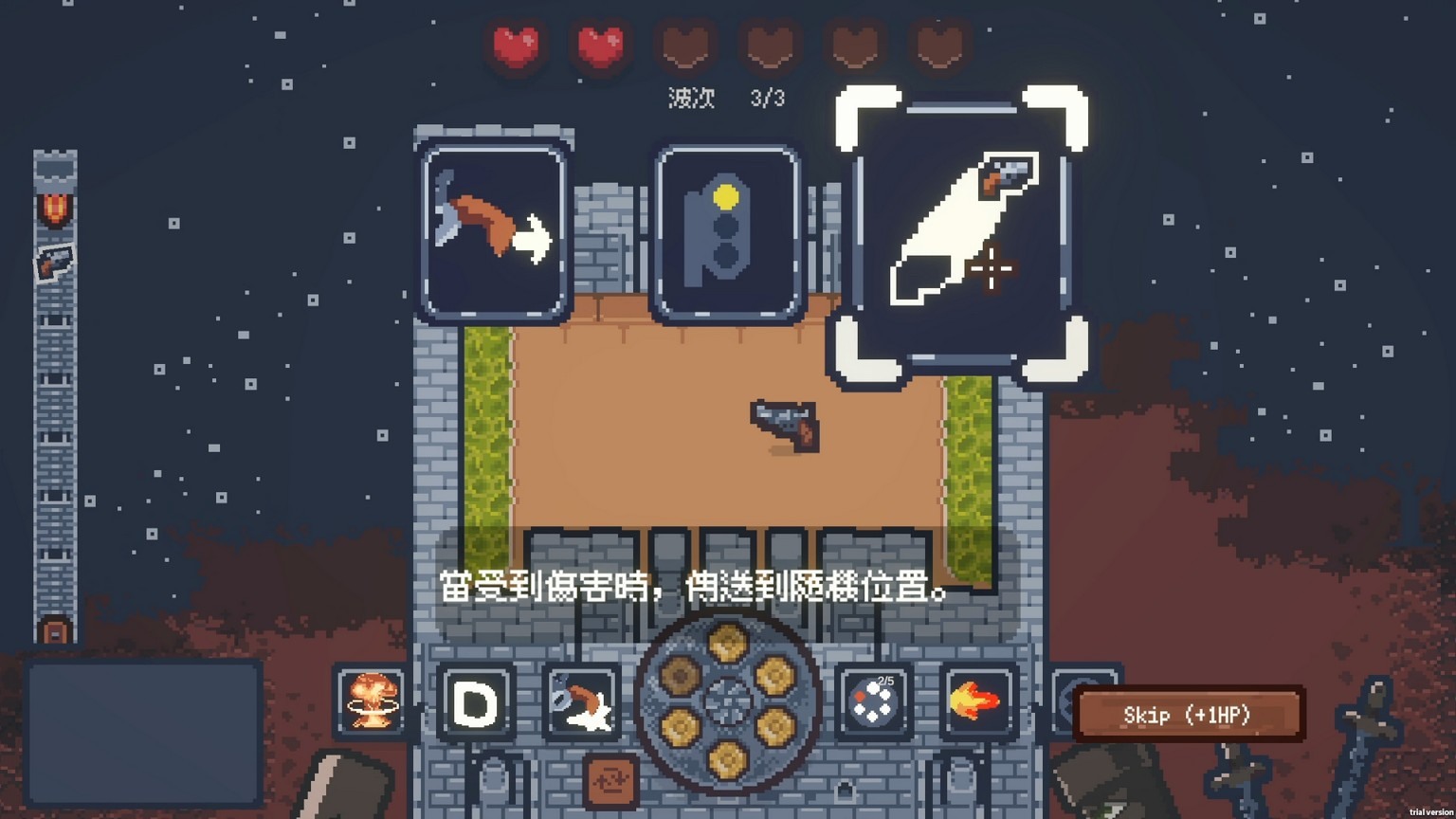
Task: Pick the highlighted teleport upgrade card
Action: 961,233
